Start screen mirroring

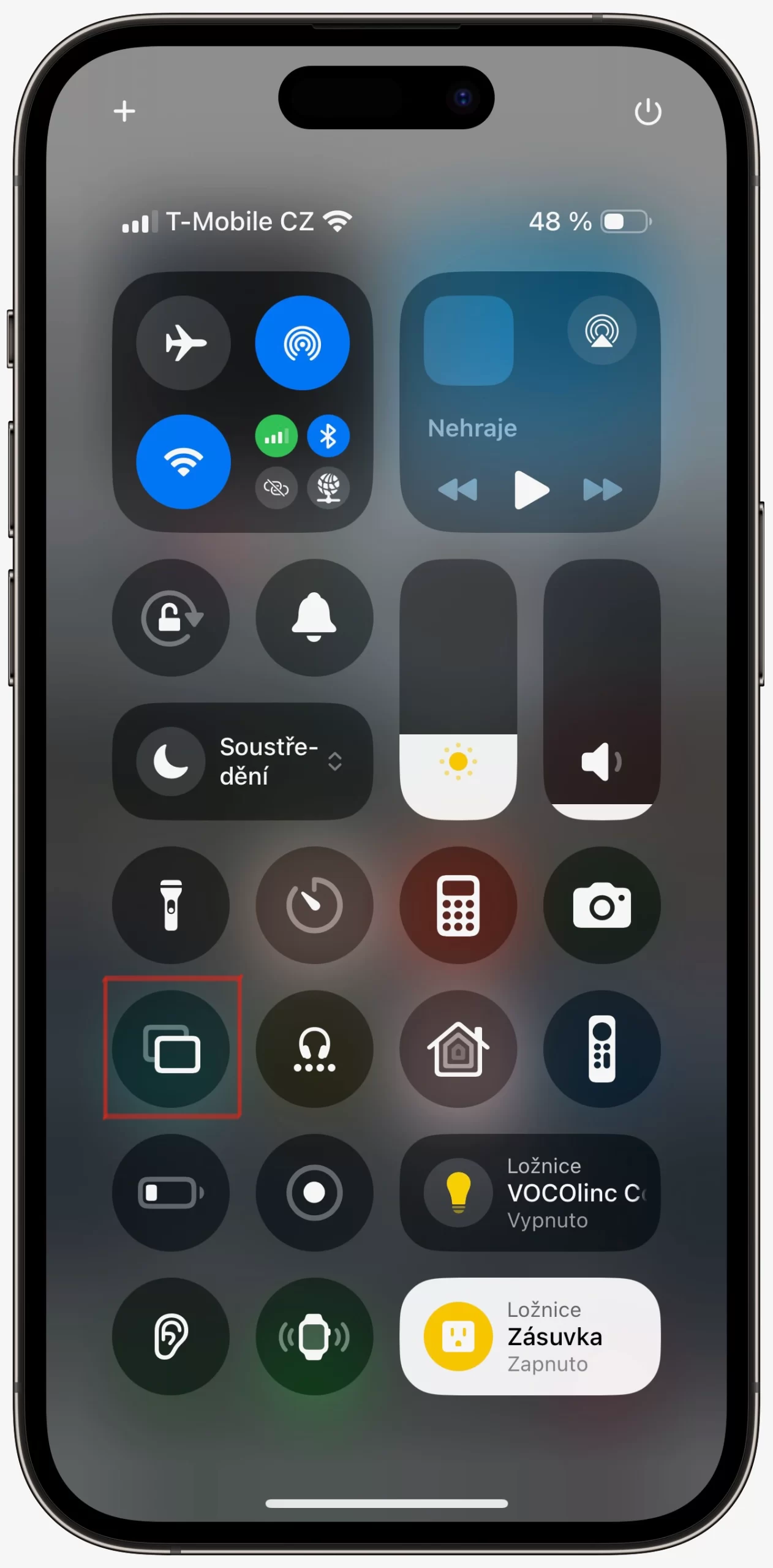click(171, 1049)
